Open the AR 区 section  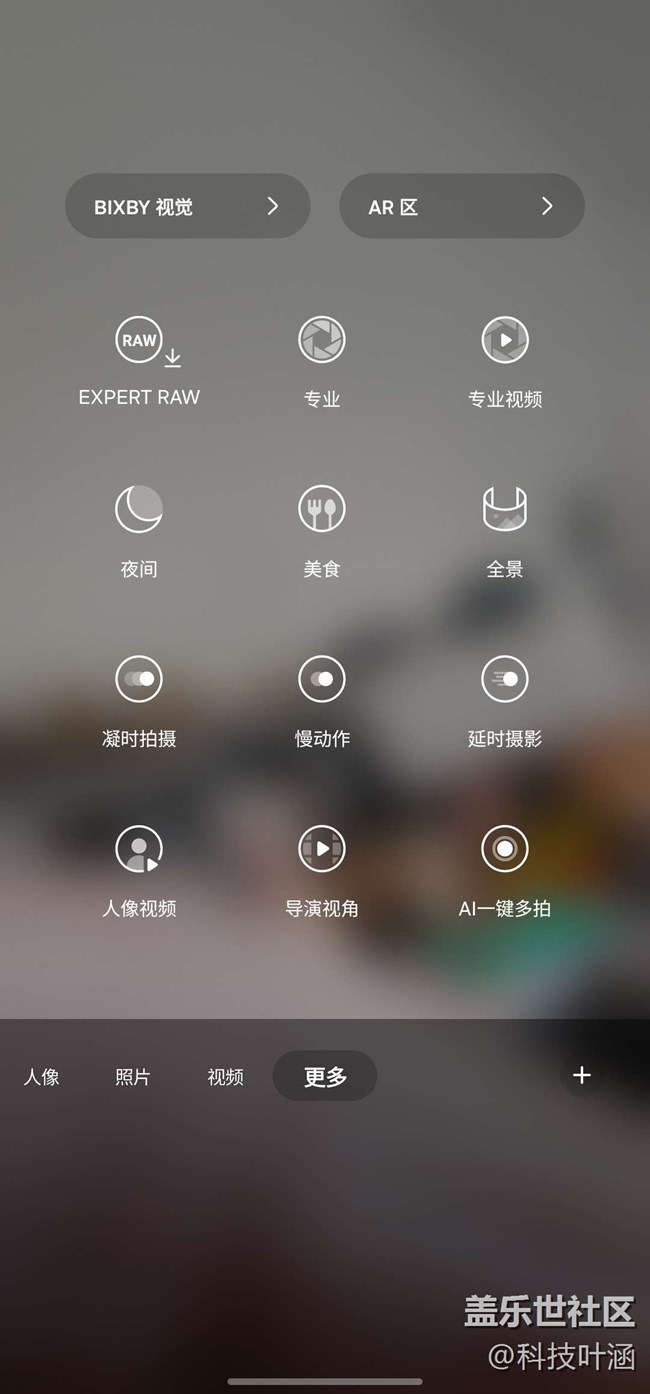pyautogui.click(x=462, y=206)
